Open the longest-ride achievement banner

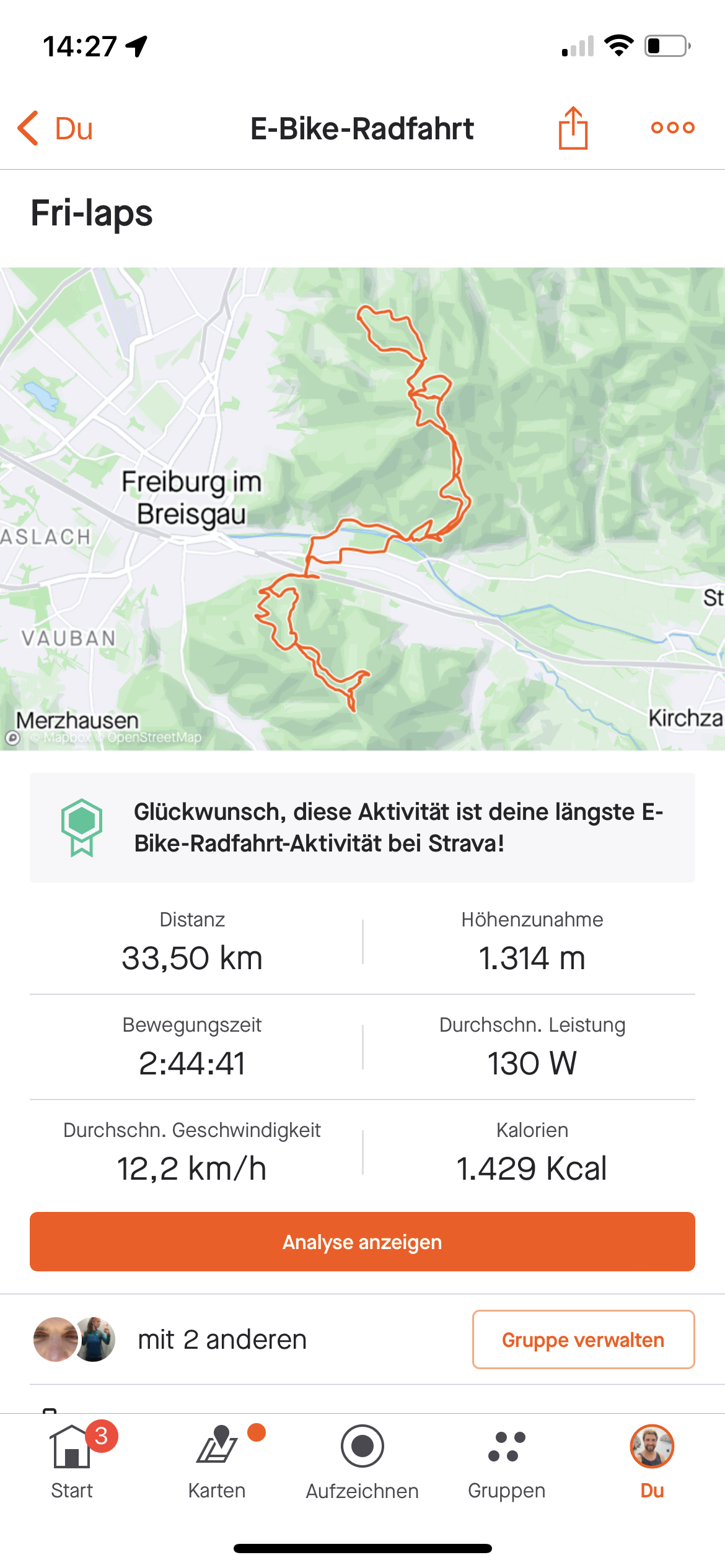[x=362, y=827]
